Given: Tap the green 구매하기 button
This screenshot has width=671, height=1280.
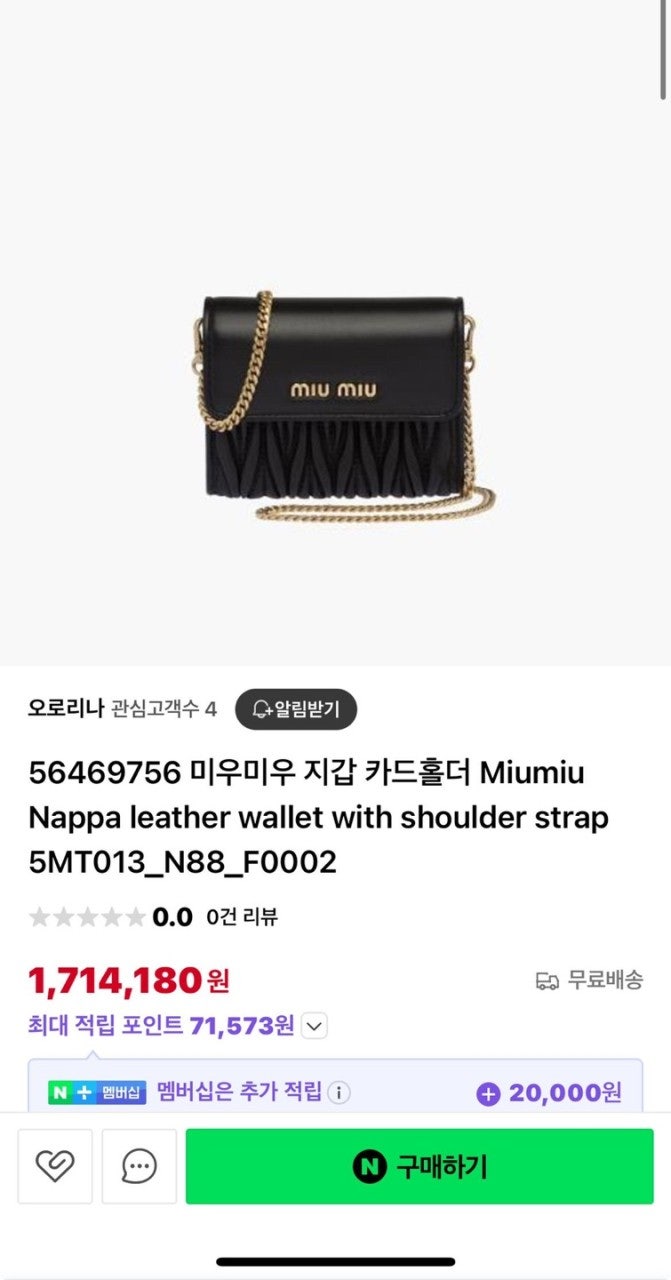Looking at the screenshot, I should click(x=419, y=1166).
